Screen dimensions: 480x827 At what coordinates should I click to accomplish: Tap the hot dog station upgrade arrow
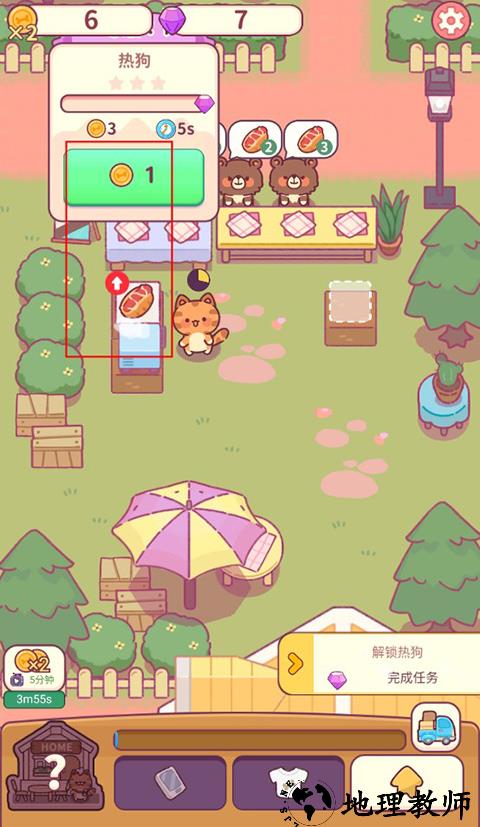[117, 283]
